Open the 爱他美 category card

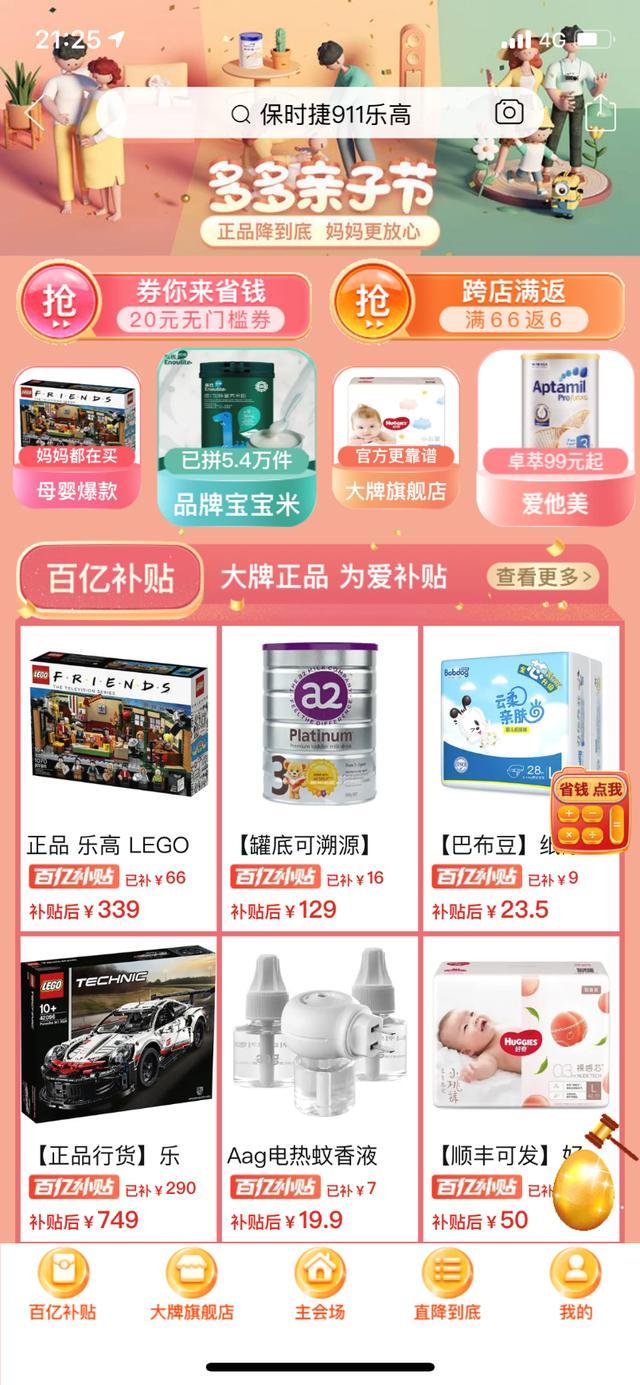[555, 437]
